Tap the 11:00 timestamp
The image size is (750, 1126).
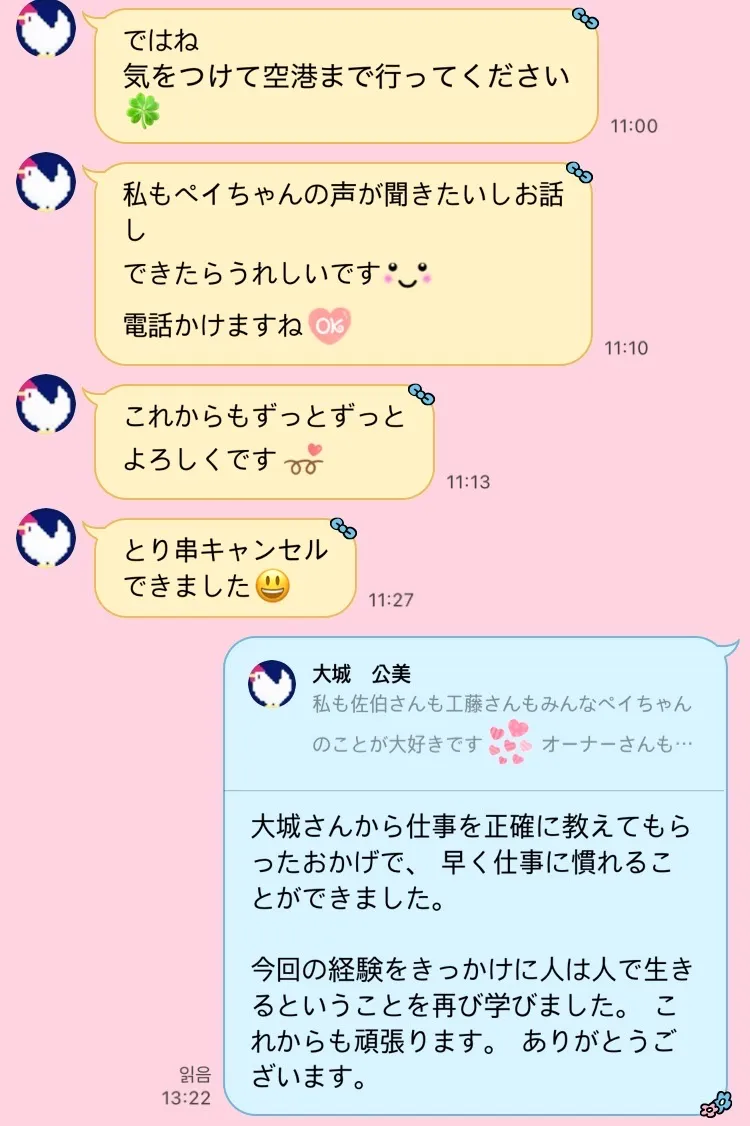632,127
